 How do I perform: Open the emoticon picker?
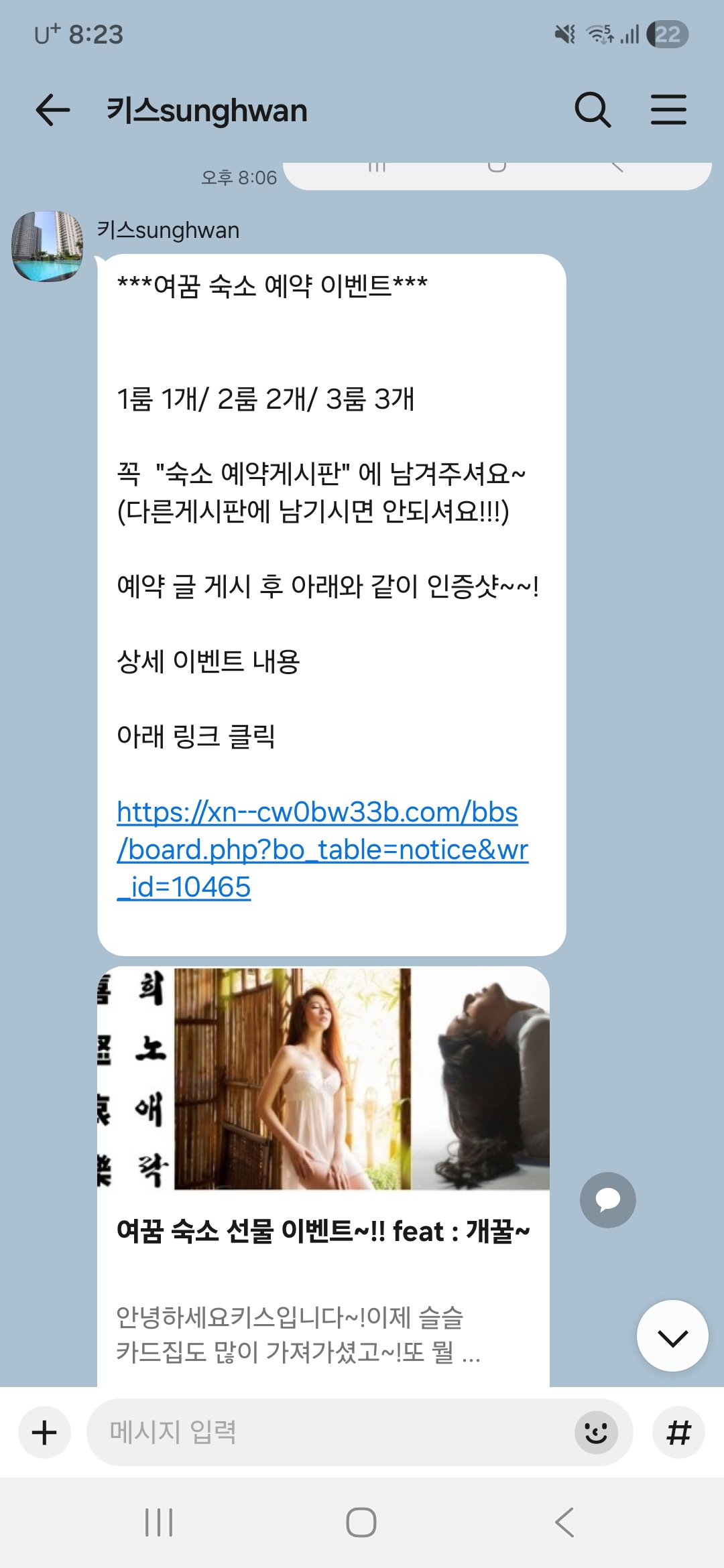coord(595,1433)
